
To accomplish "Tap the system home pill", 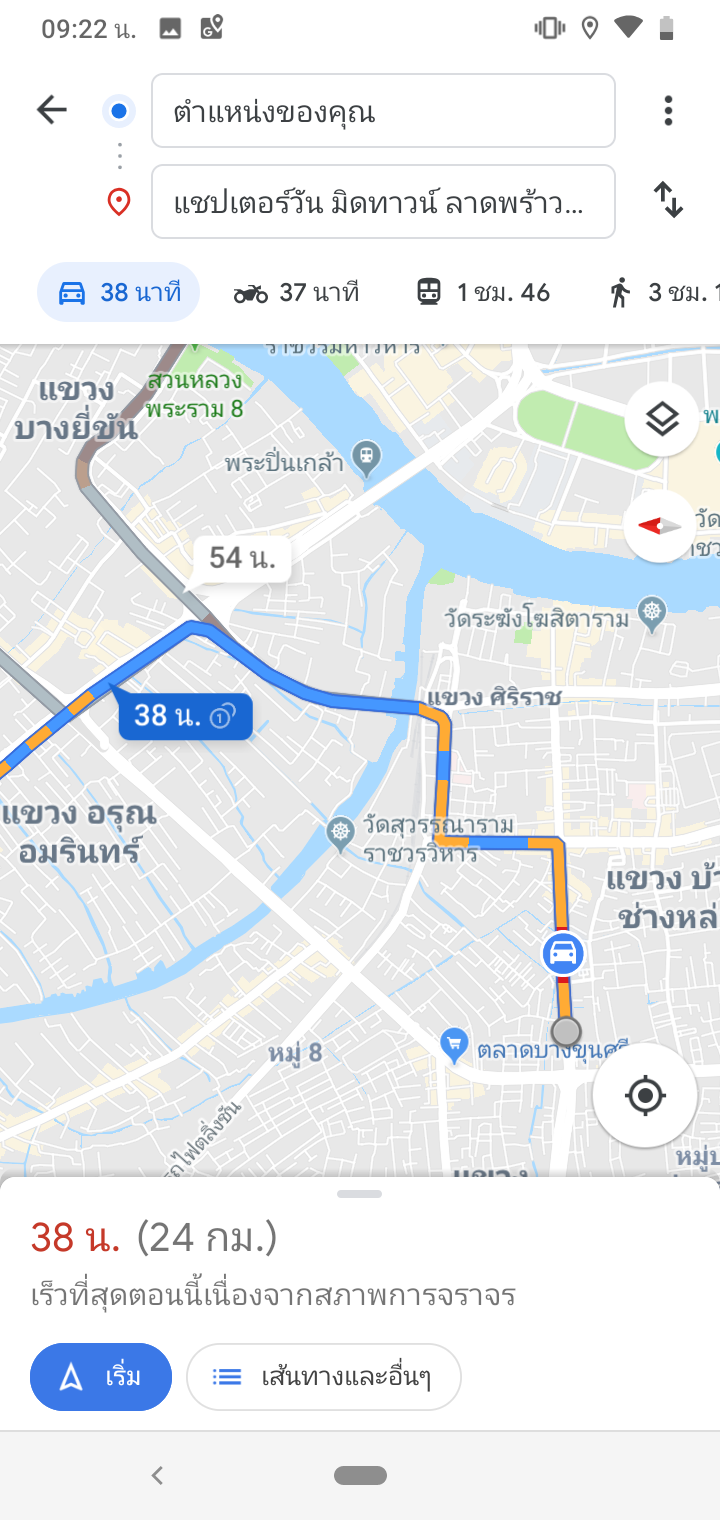I will coord(360,1475).
